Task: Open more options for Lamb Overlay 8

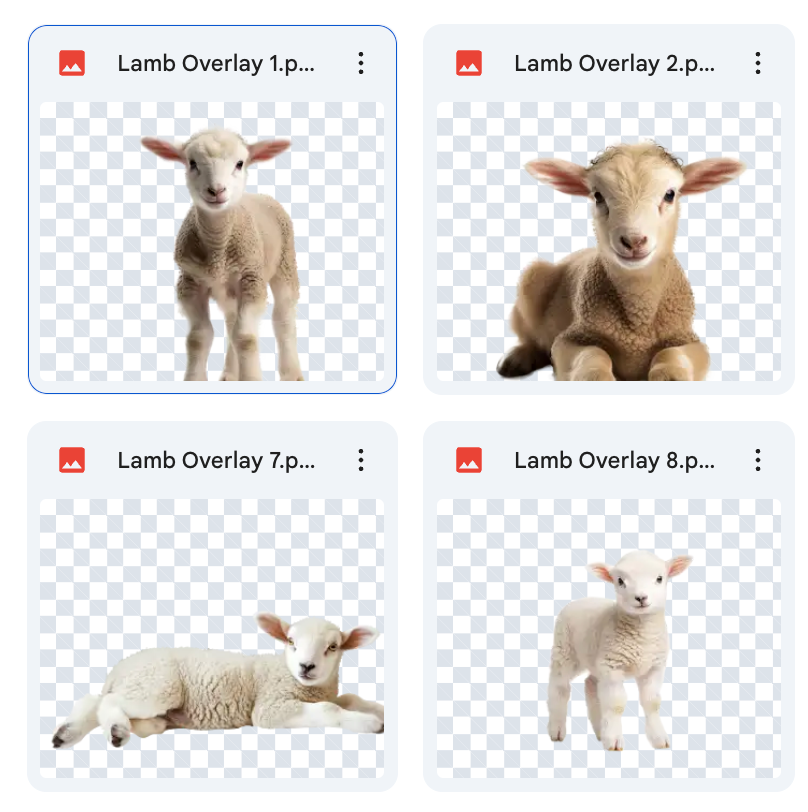Action: (x=758, y=460)
